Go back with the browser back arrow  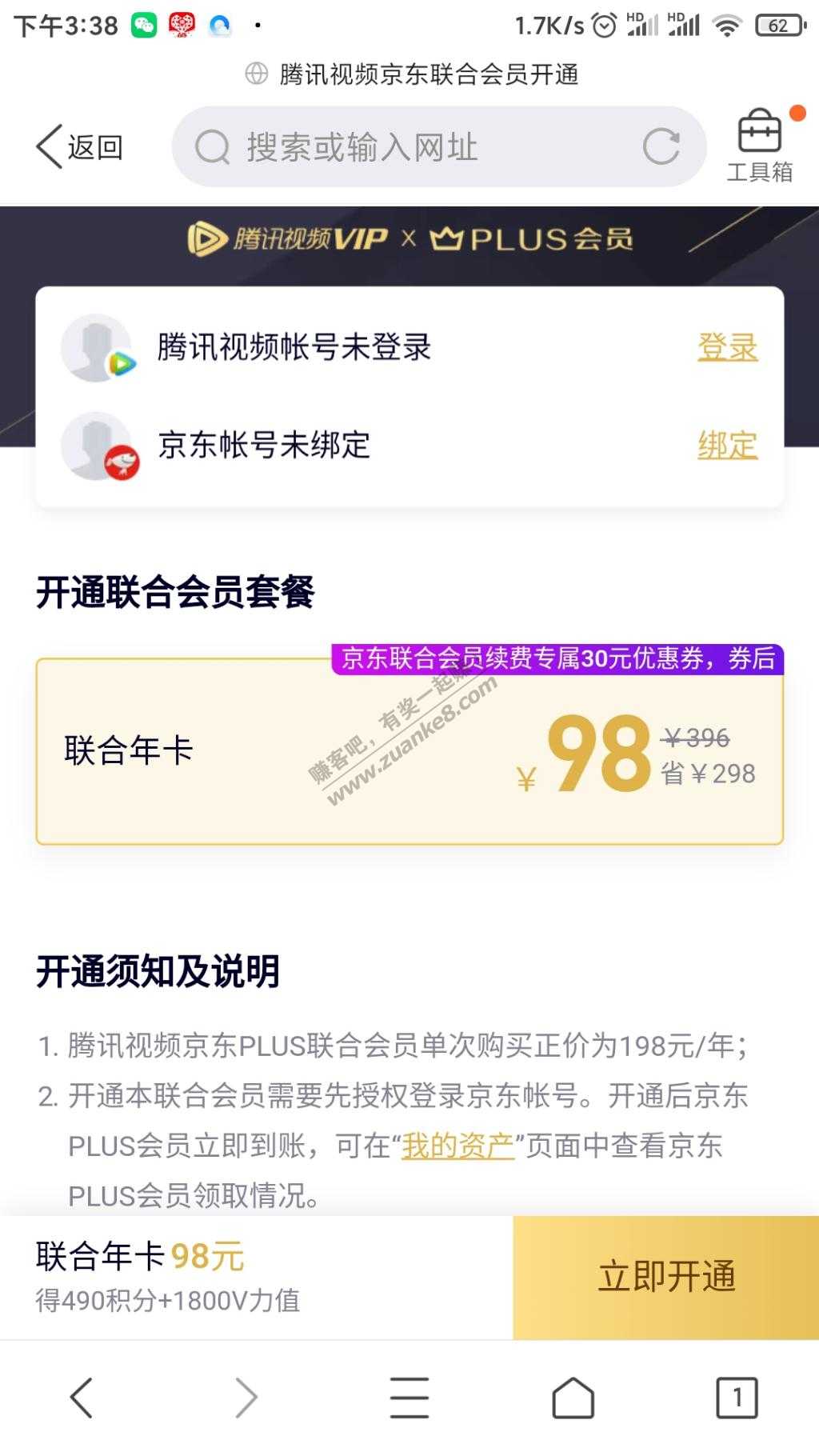point(82,1398)
